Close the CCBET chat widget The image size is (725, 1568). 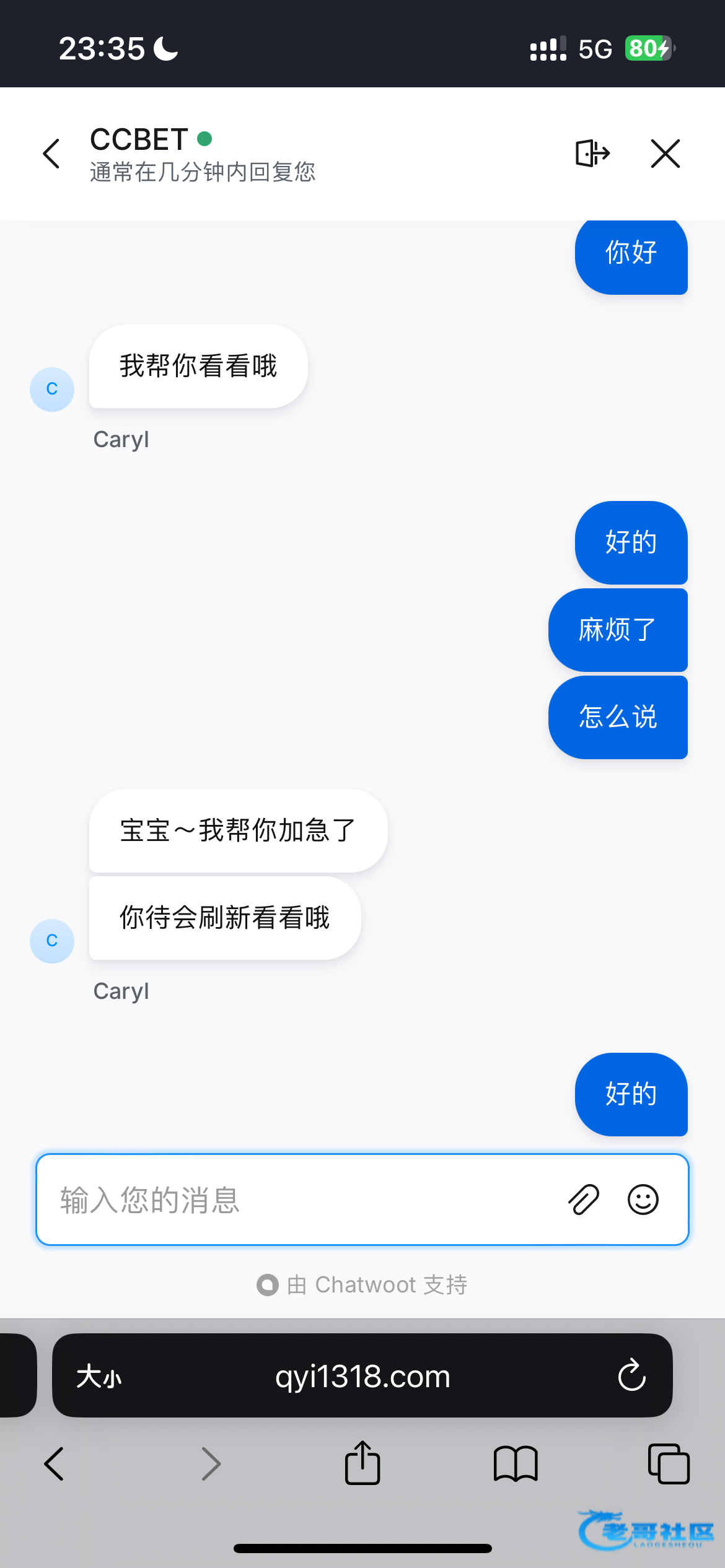[x=666, y=153]
